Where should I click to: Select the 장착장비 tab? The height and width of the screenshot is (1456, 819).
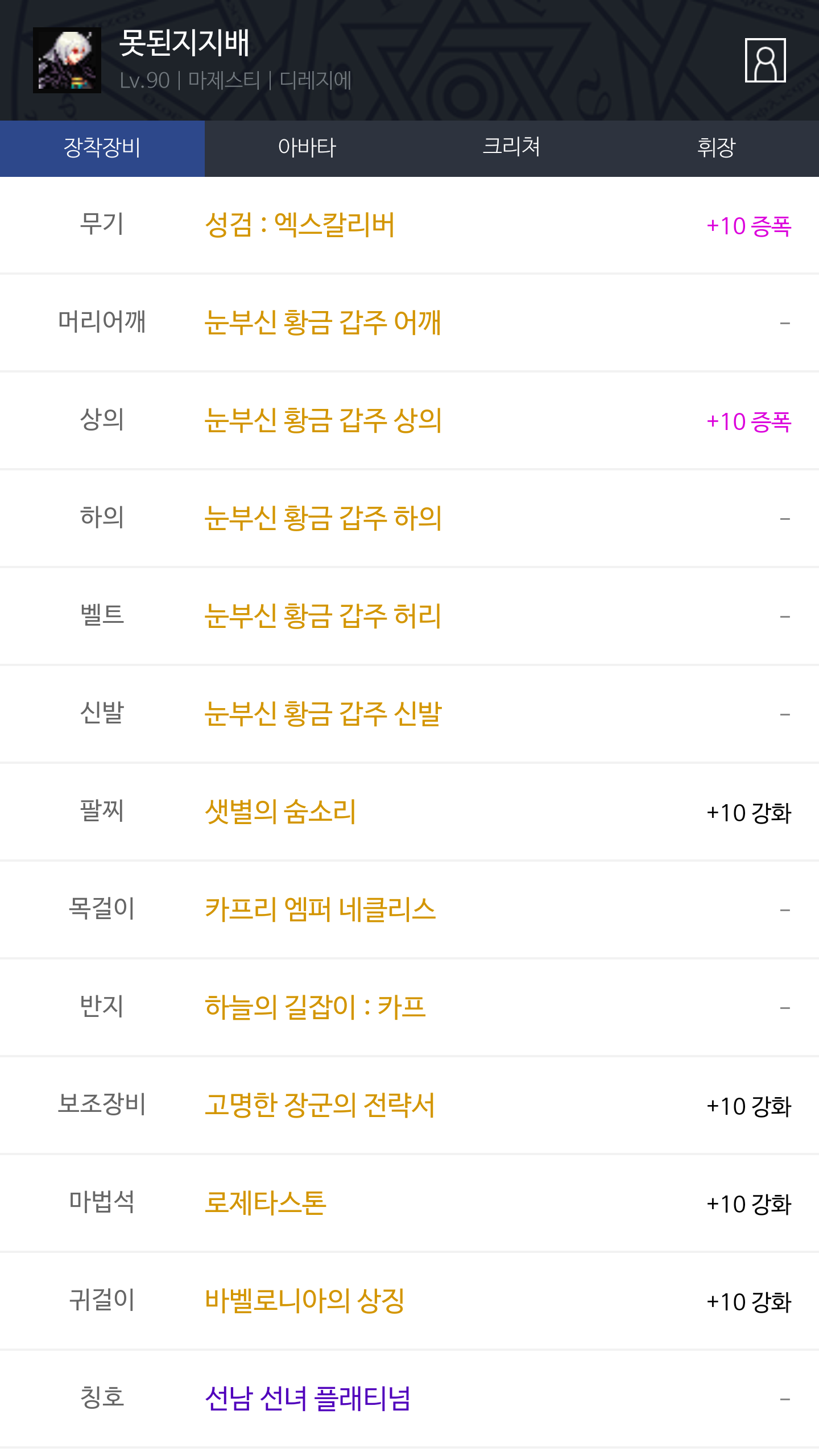tap(102, 148)
